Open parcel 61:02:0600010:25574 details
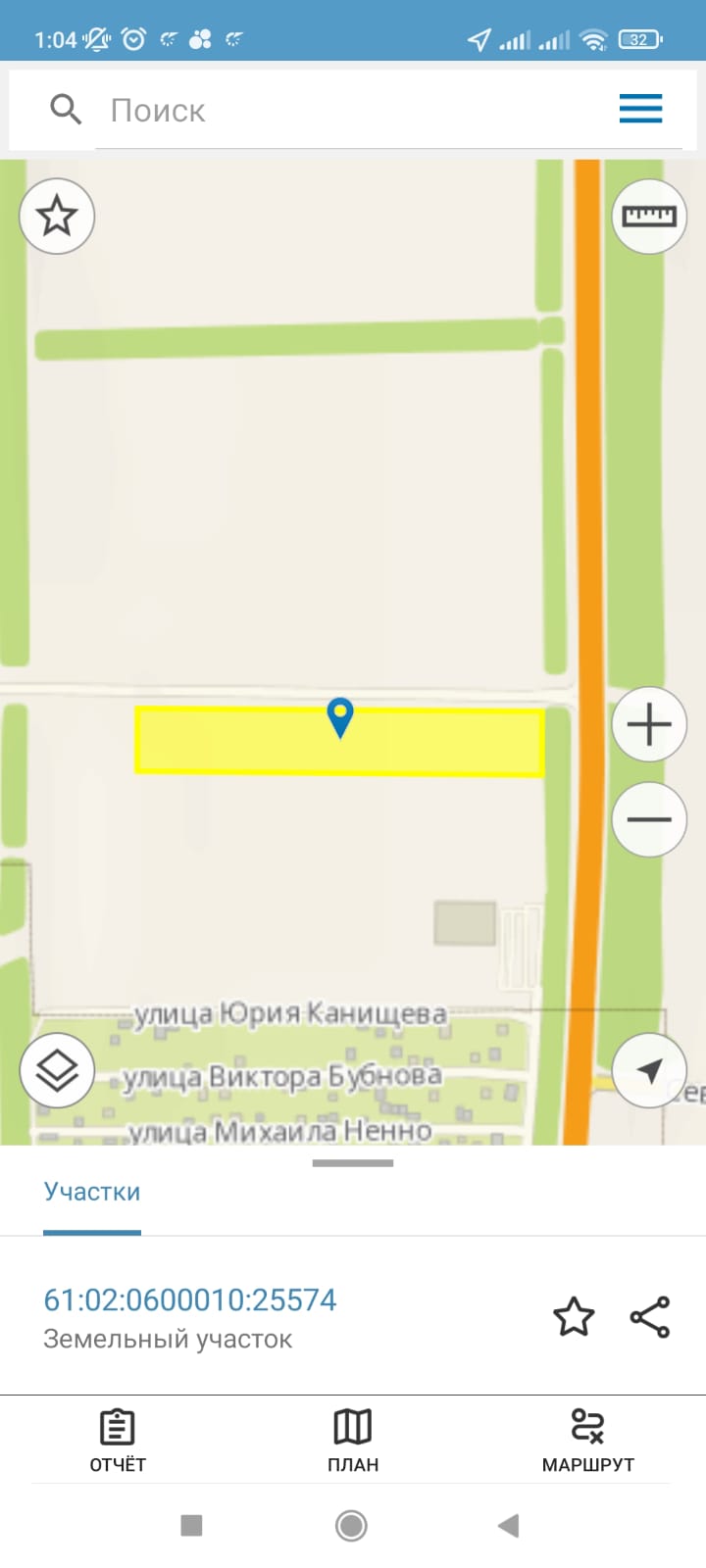The width and height of the screenshot is (706, 1568). tap(190, 1300)
